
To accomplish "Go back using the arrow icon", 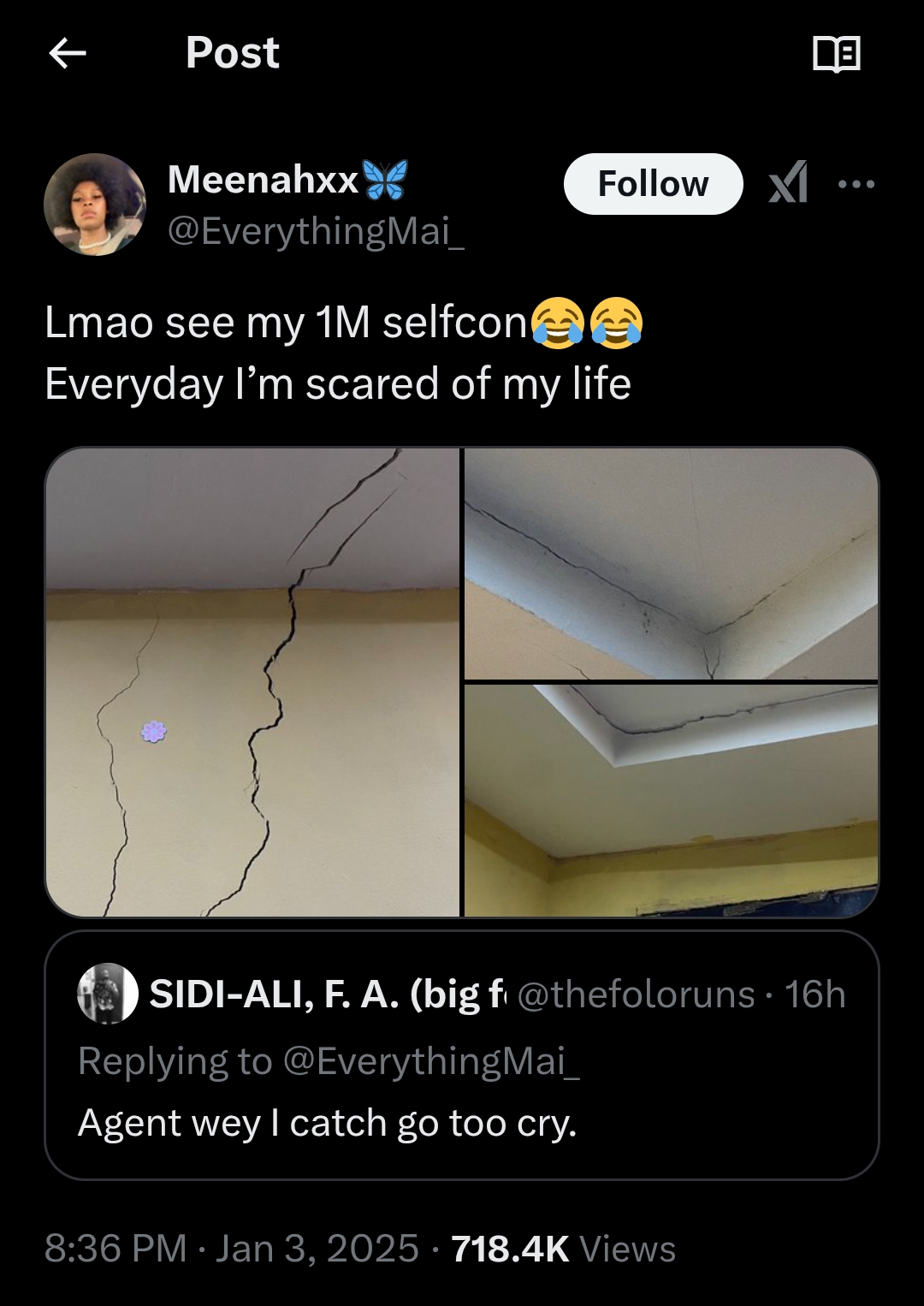I will point(68,53).
